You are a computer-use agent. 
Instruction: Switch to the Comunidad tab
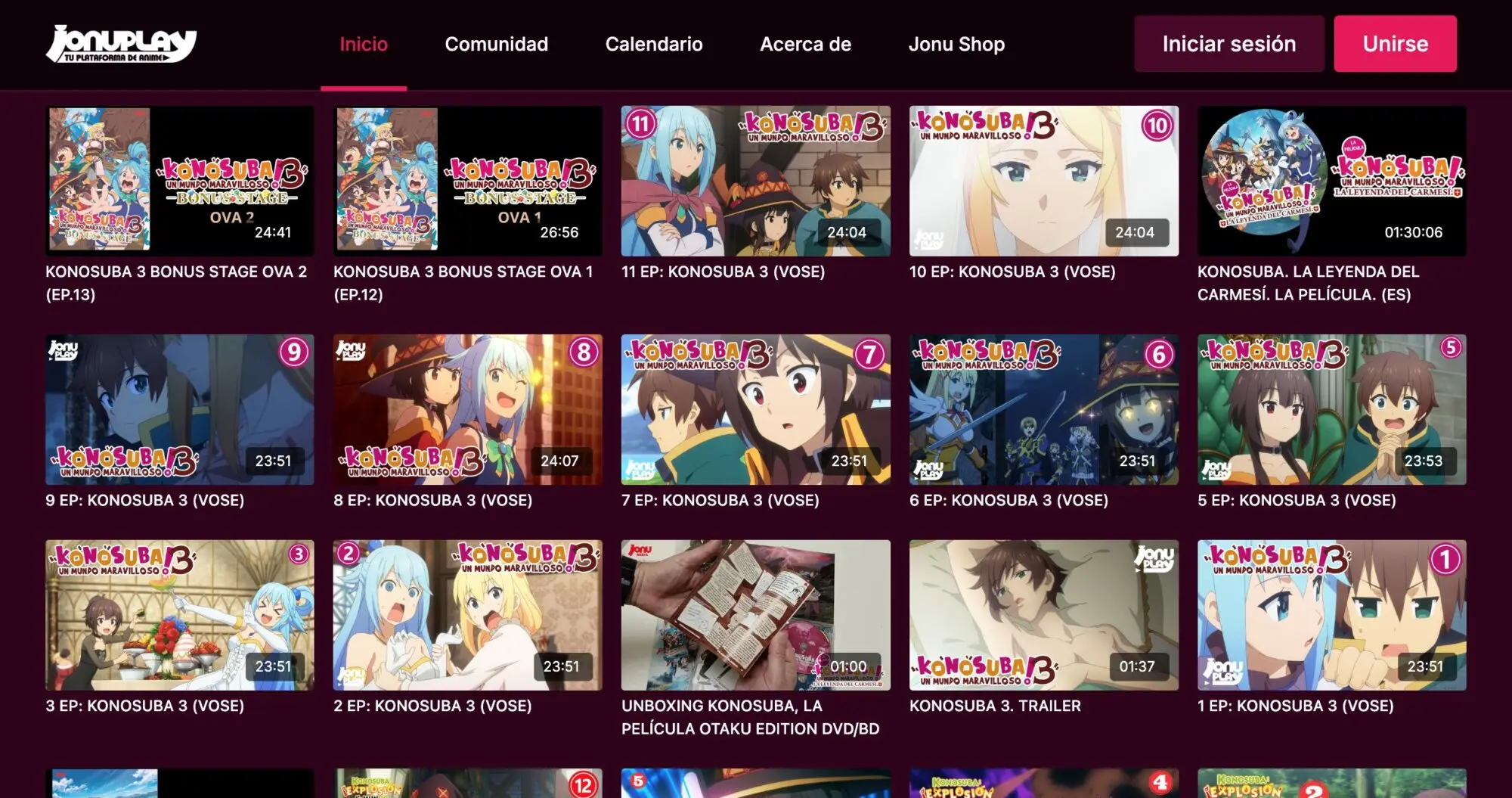(x=496, y=44)
